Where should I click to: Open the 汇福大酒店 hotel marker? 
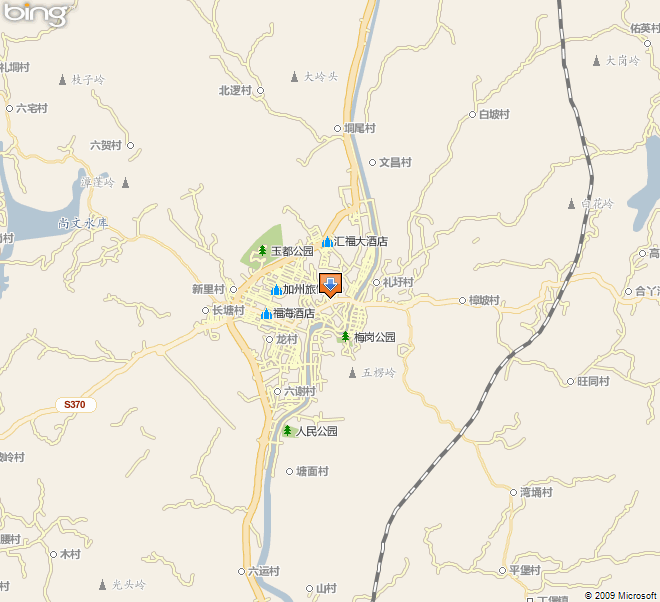(x=327, y=242)
